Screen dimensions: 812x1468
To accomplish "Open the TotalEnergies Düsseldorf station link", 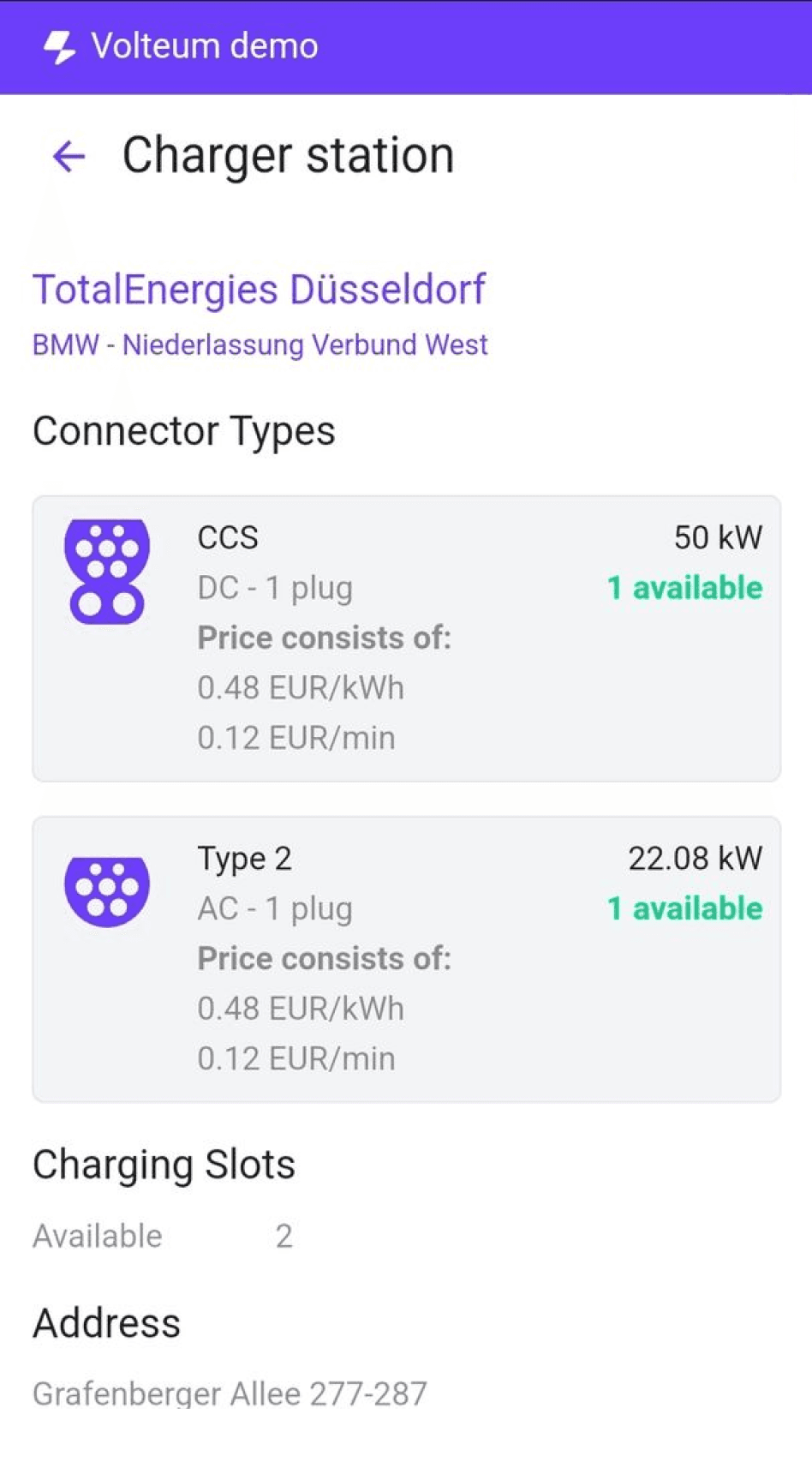I will 259,289.
